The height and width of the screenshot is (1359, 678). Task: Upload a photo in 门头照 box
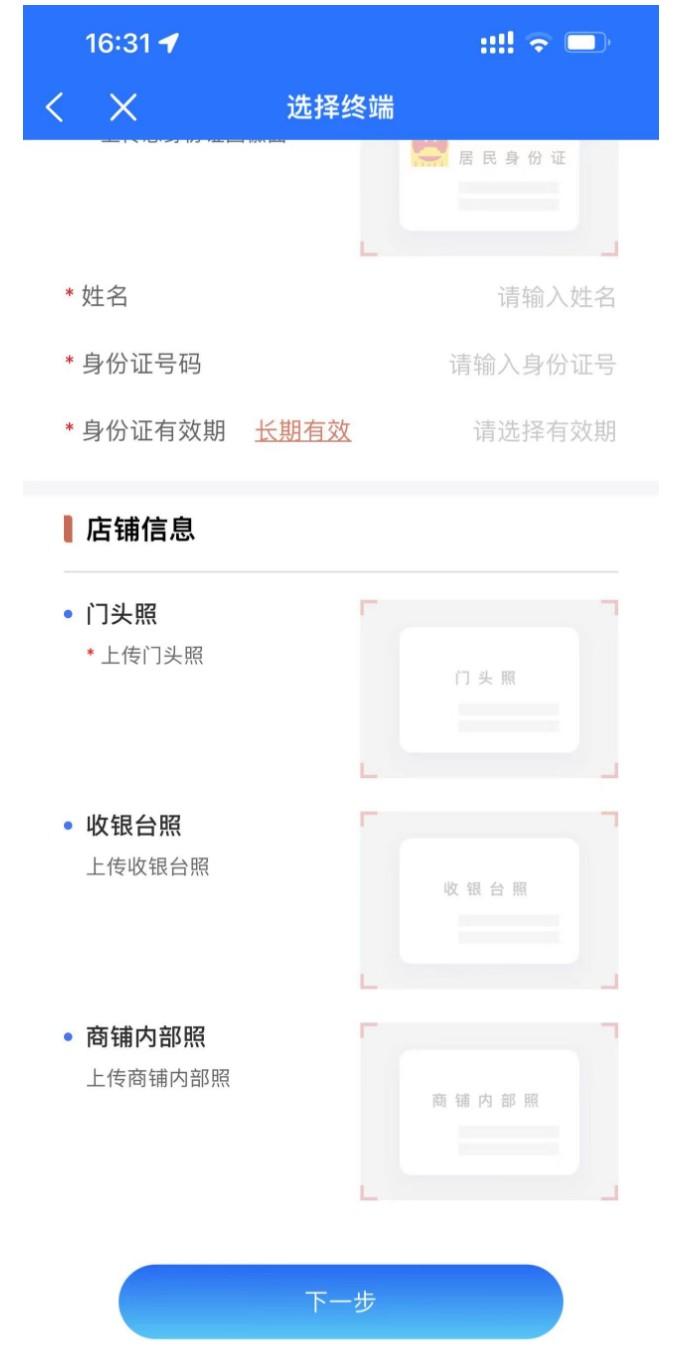click(x=489, y=689)
